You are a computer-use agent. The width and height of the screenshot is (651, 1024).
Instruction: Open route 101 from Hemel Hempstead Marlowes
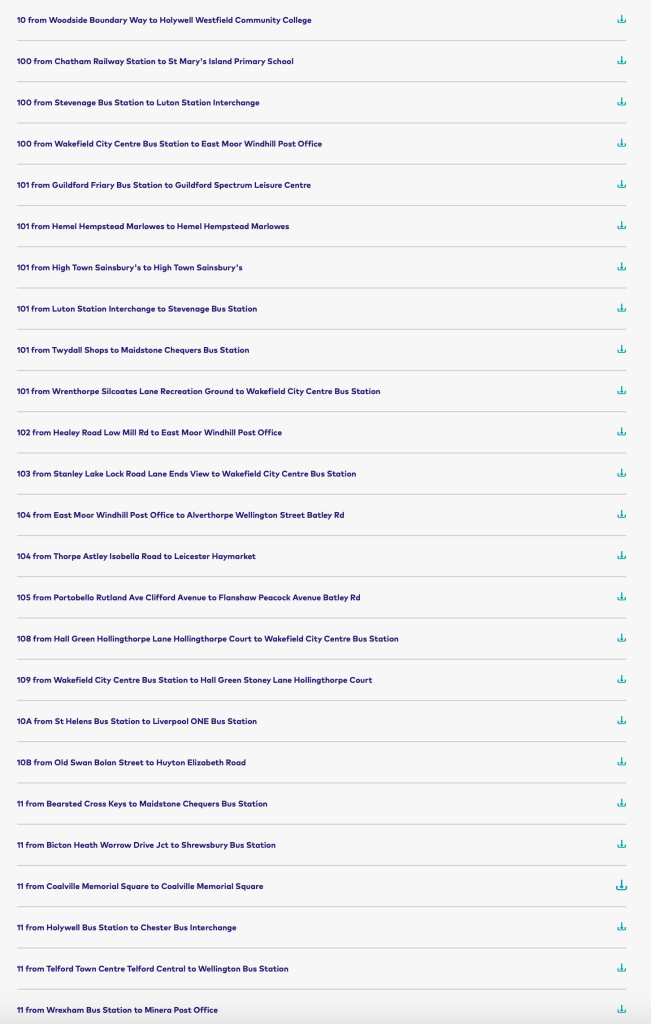click(x=153, y=226)
